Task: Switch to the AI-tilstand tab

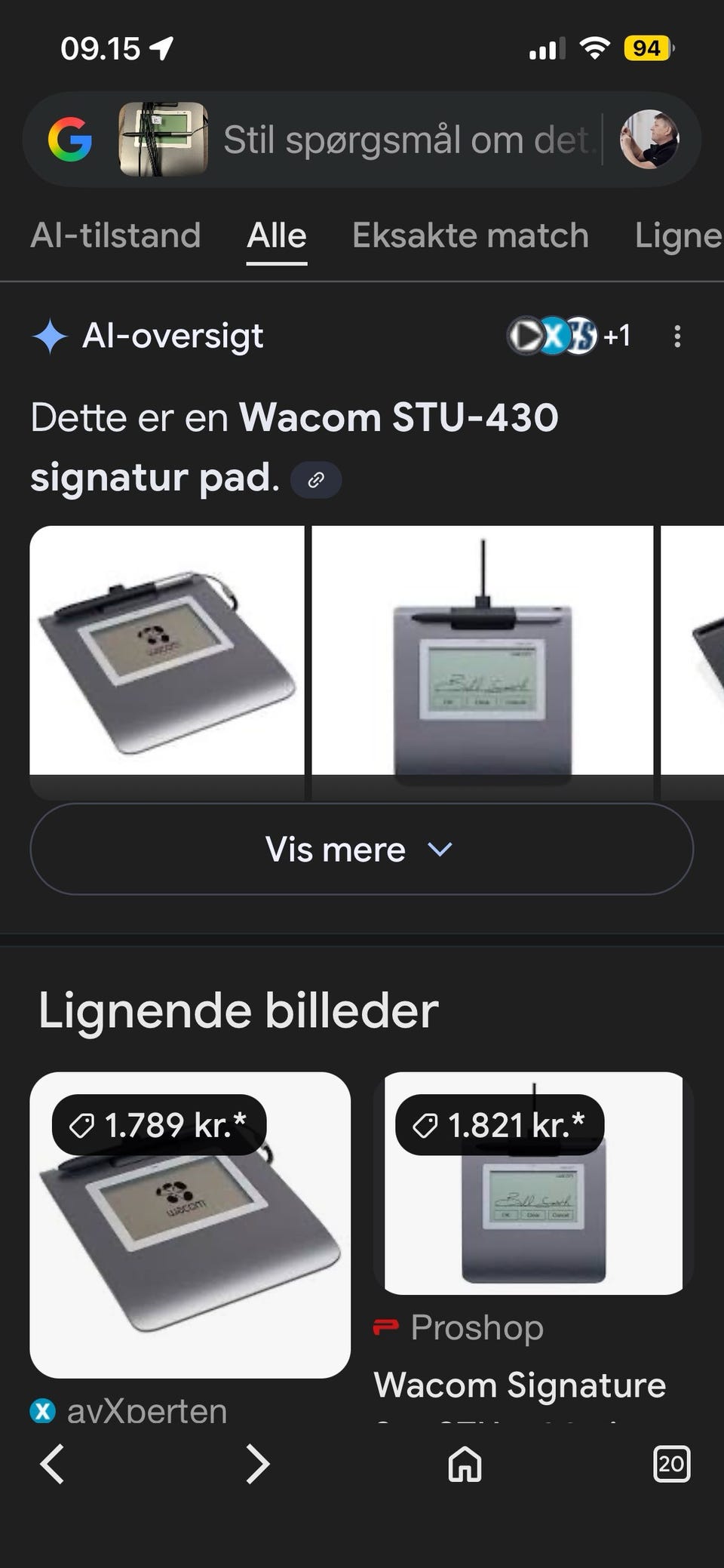Action: click(x=115, y=235)
